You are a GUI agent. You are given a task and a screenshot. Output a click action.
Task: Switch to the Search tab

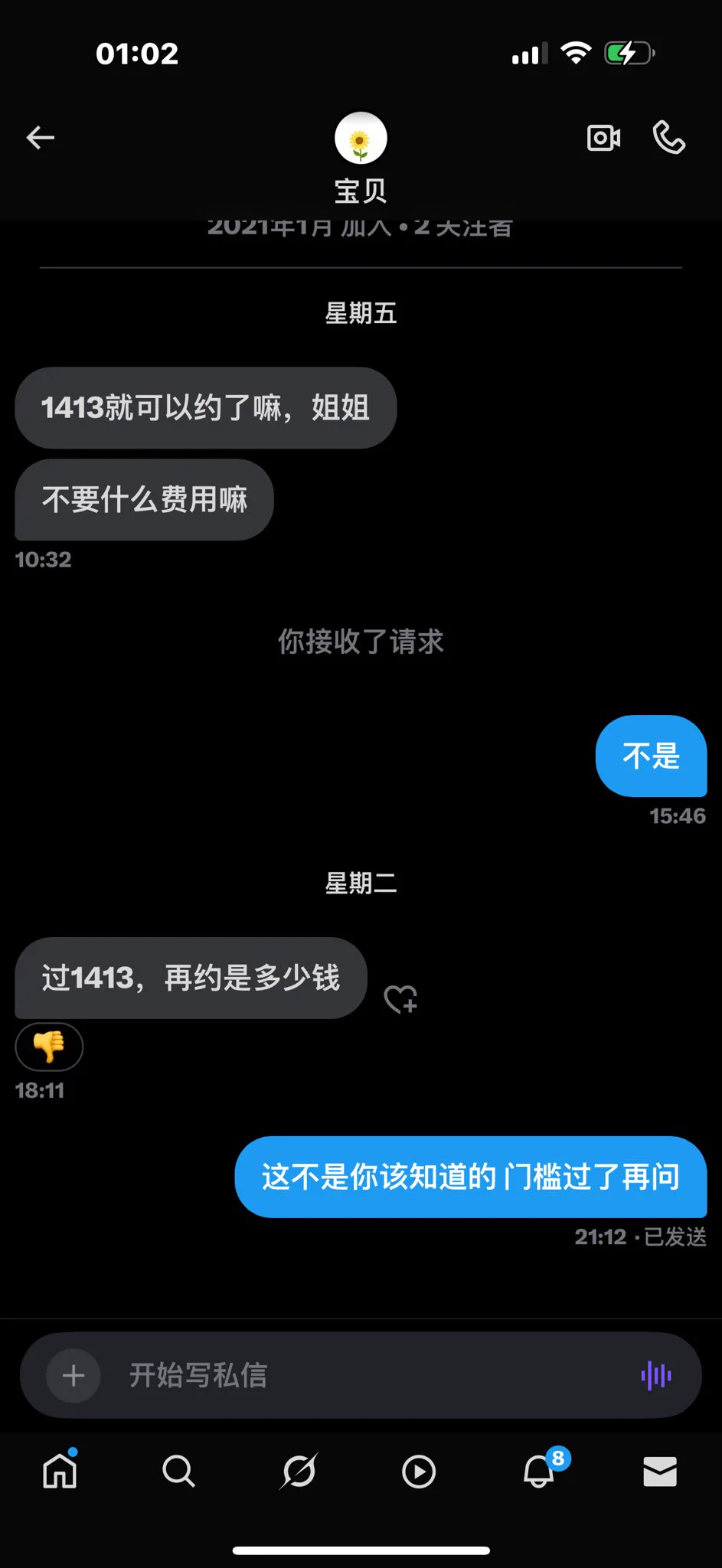tap(178, 1471)
